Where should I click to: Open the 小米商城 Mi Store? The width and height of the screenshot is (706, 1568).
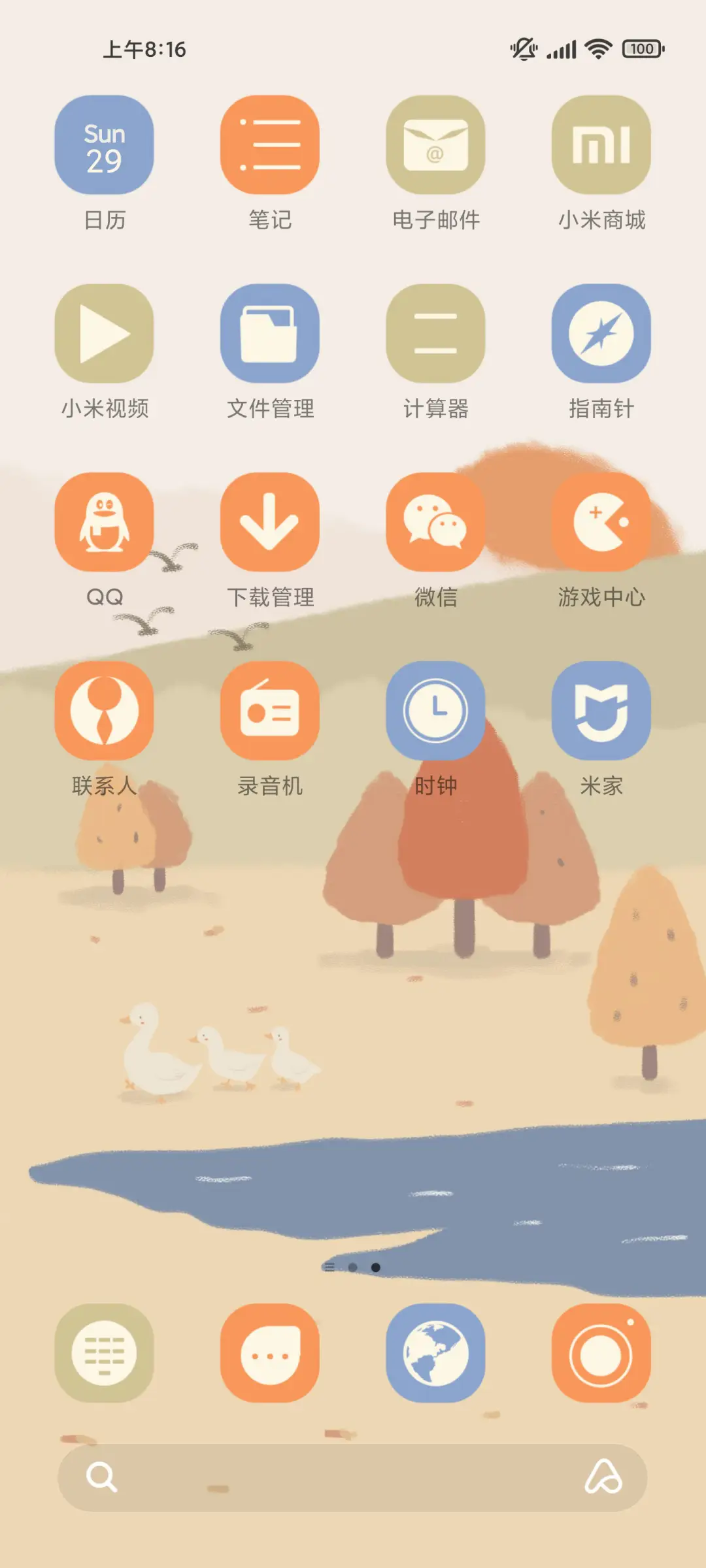click(601, 144)
